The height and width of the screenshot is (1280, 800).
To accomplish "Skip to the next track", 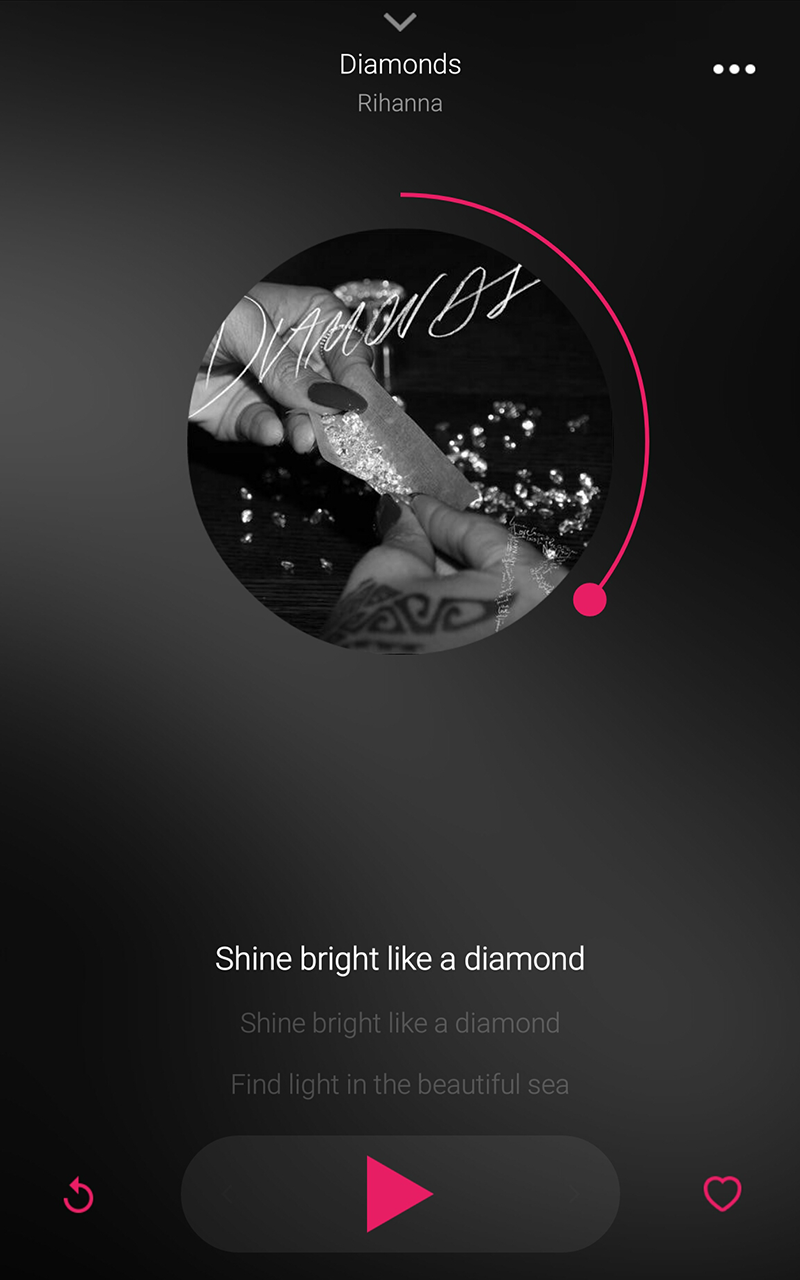I will [x=575, y=1193].
